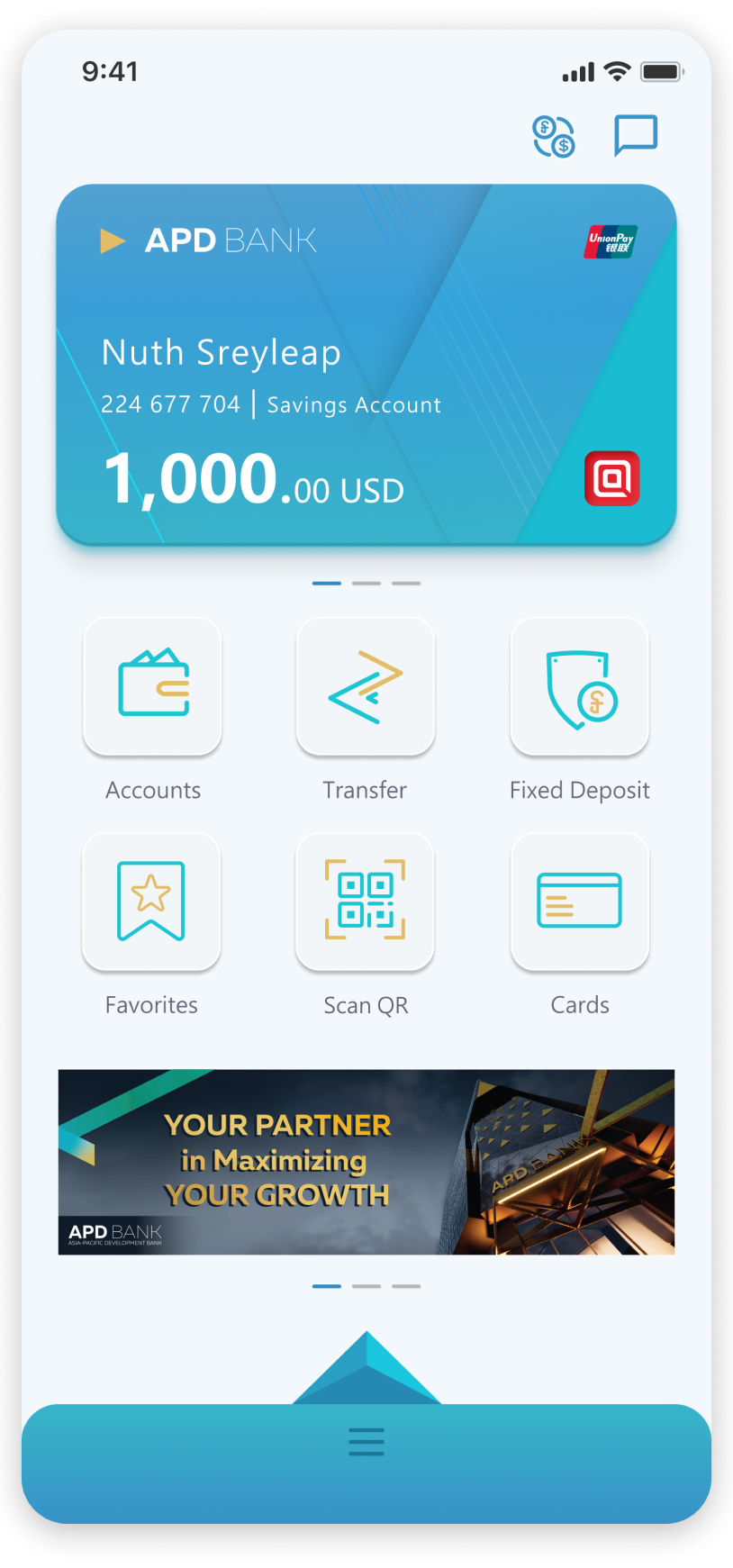Open the currency exchange icon

click(x=552, y=137)
